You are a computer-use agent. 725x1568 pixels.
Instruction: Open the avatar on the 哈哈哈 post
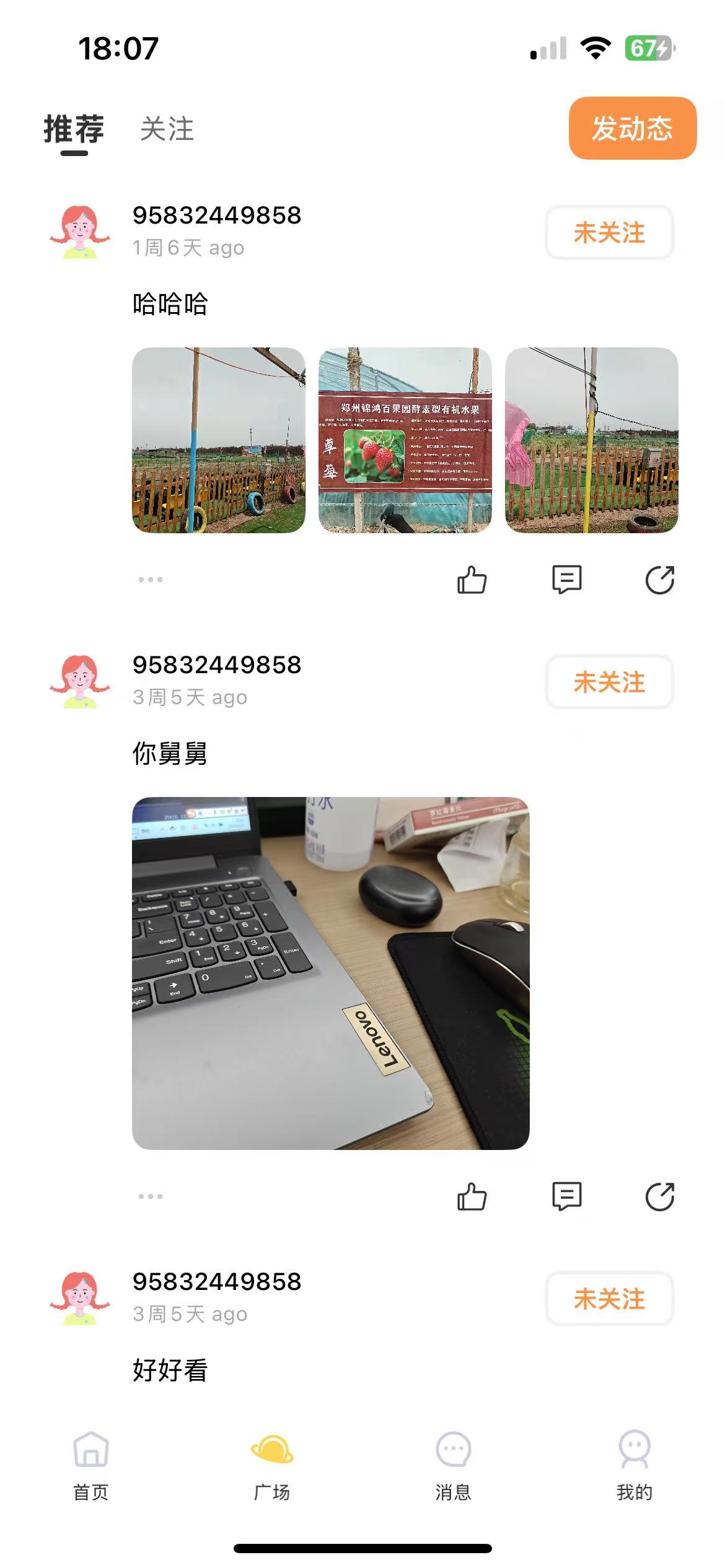coord(81,232)
